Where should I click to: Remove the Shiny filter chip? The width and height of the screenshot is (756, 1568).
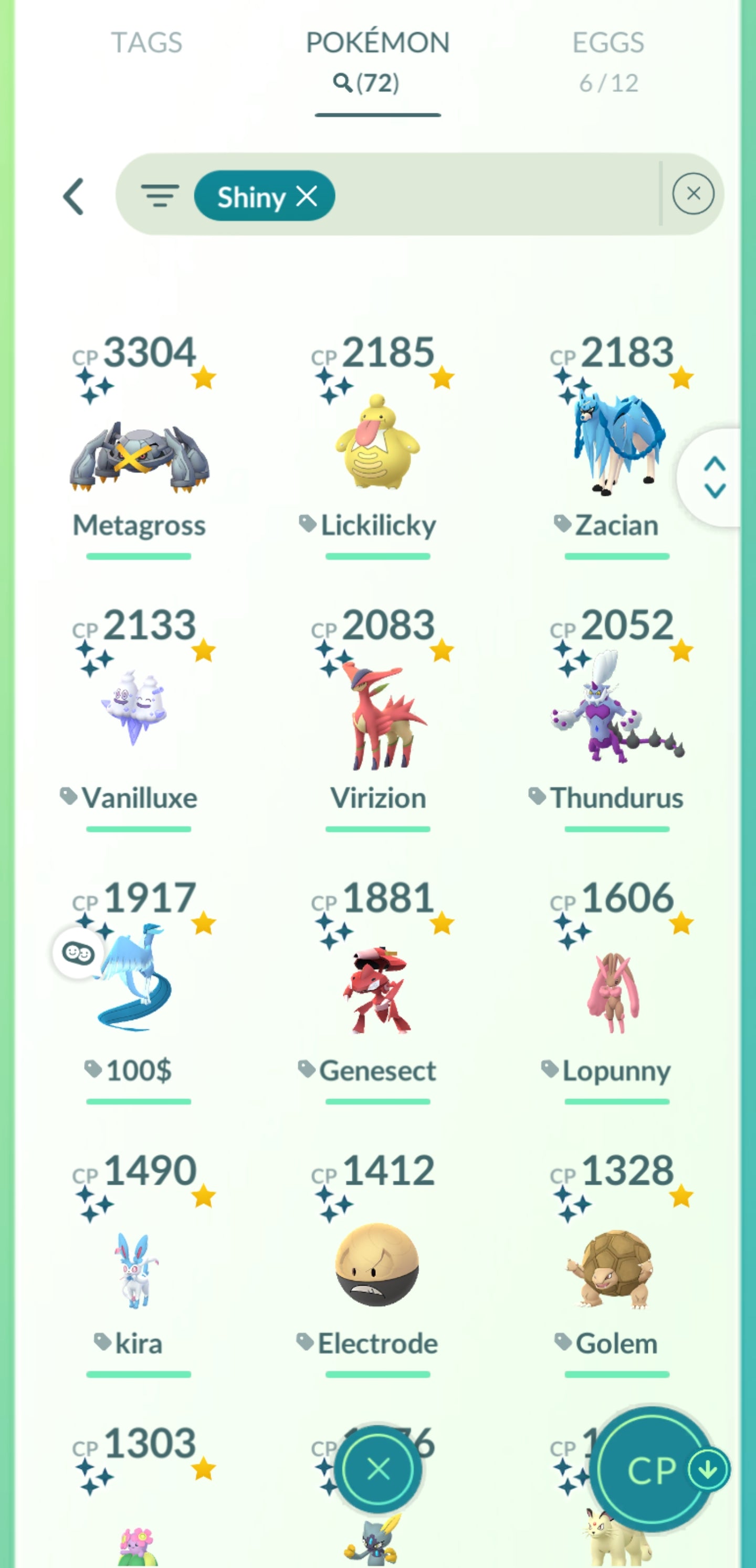click(307, 196)
